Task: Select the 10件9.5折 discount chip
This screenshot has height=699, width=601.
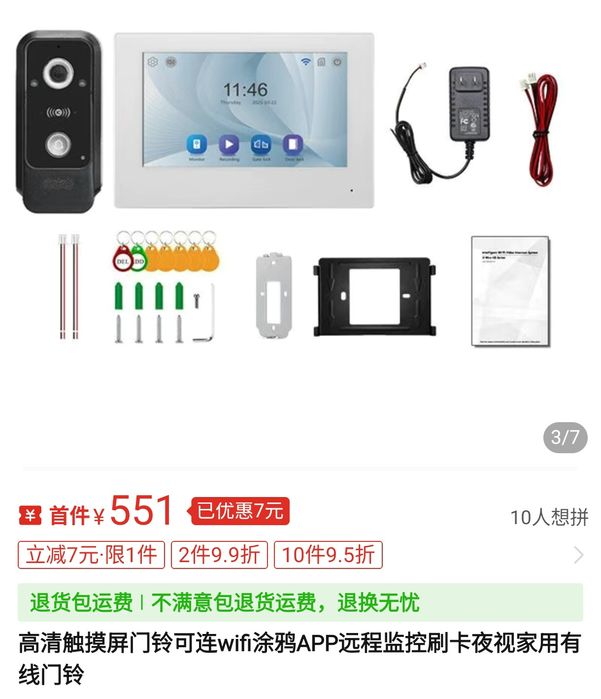Action: point(329,555)
